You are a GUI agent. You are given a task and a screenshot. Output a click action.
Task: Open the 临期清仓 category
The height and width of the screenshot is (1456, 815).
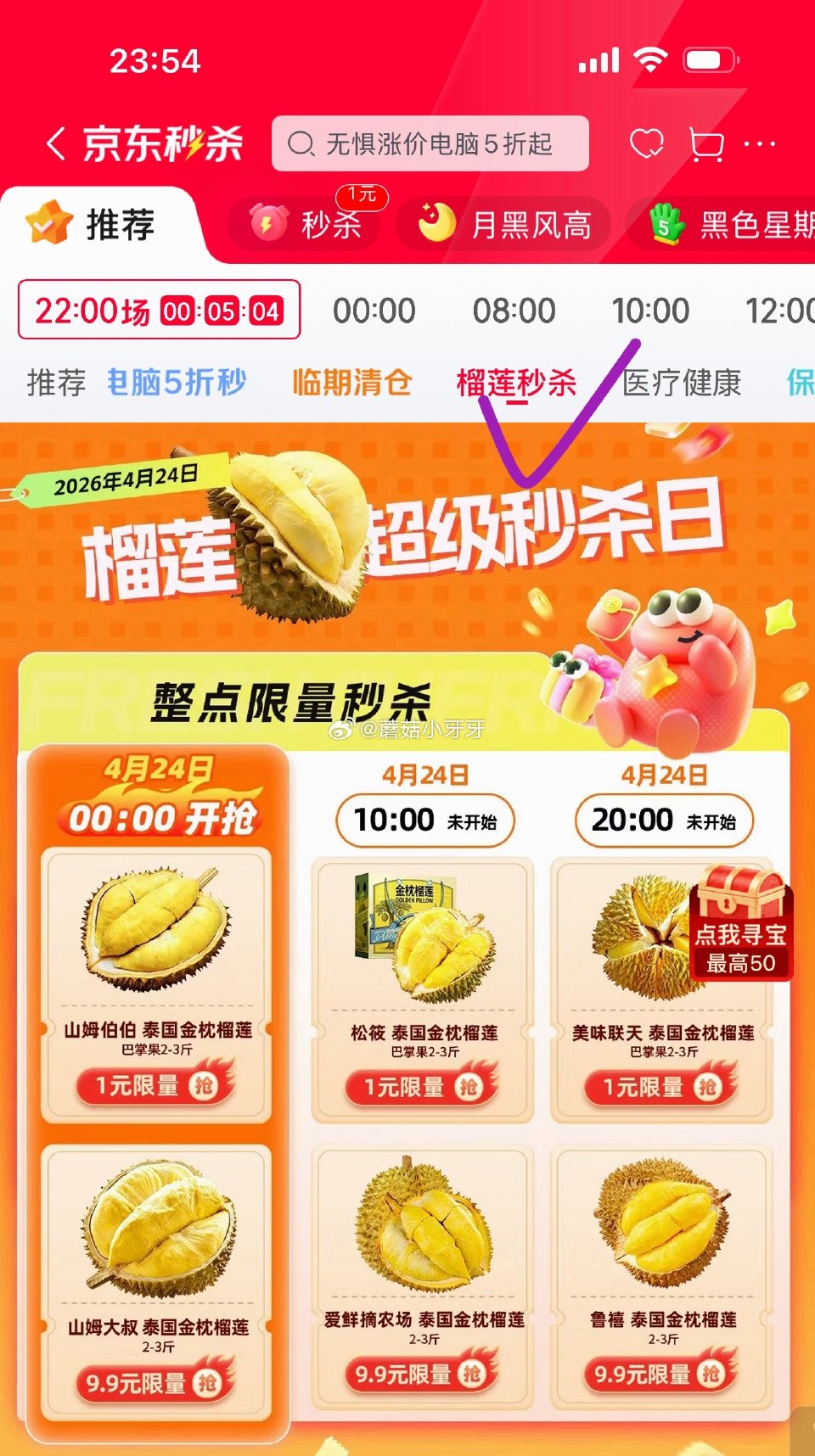[x=352, y=383]
